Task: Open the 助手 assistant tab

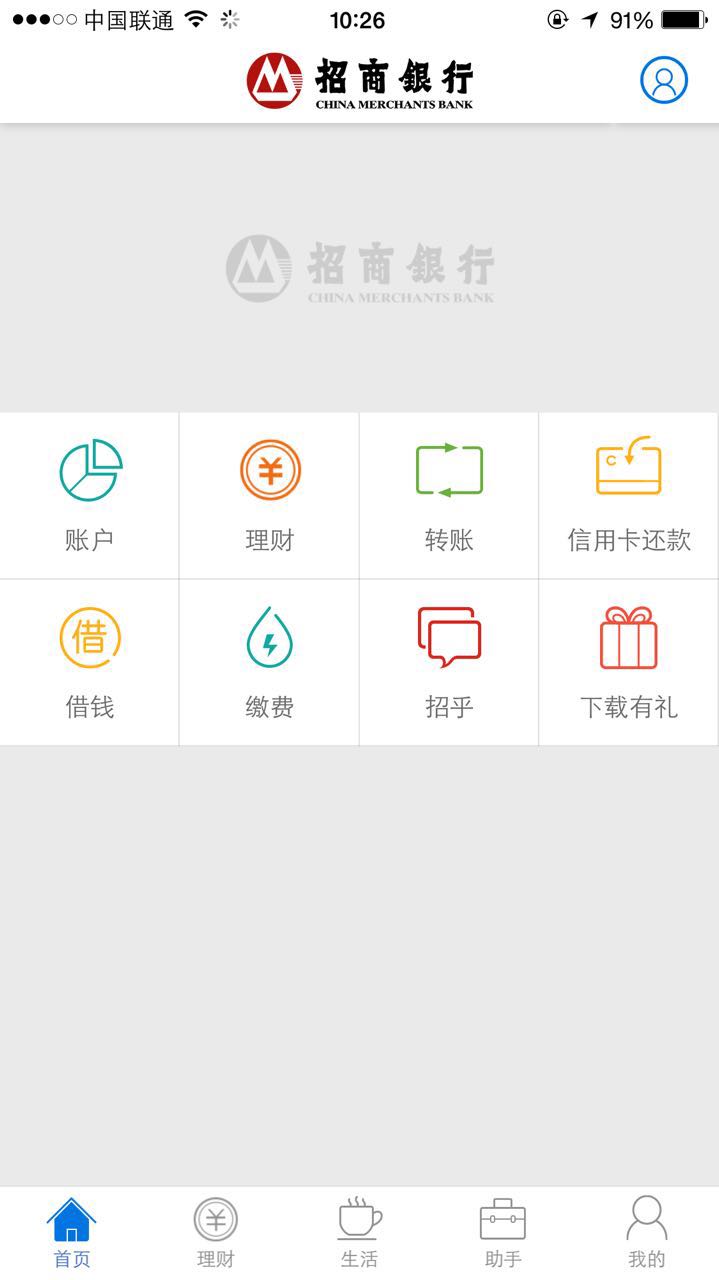Action: [x=503, y=1233]
